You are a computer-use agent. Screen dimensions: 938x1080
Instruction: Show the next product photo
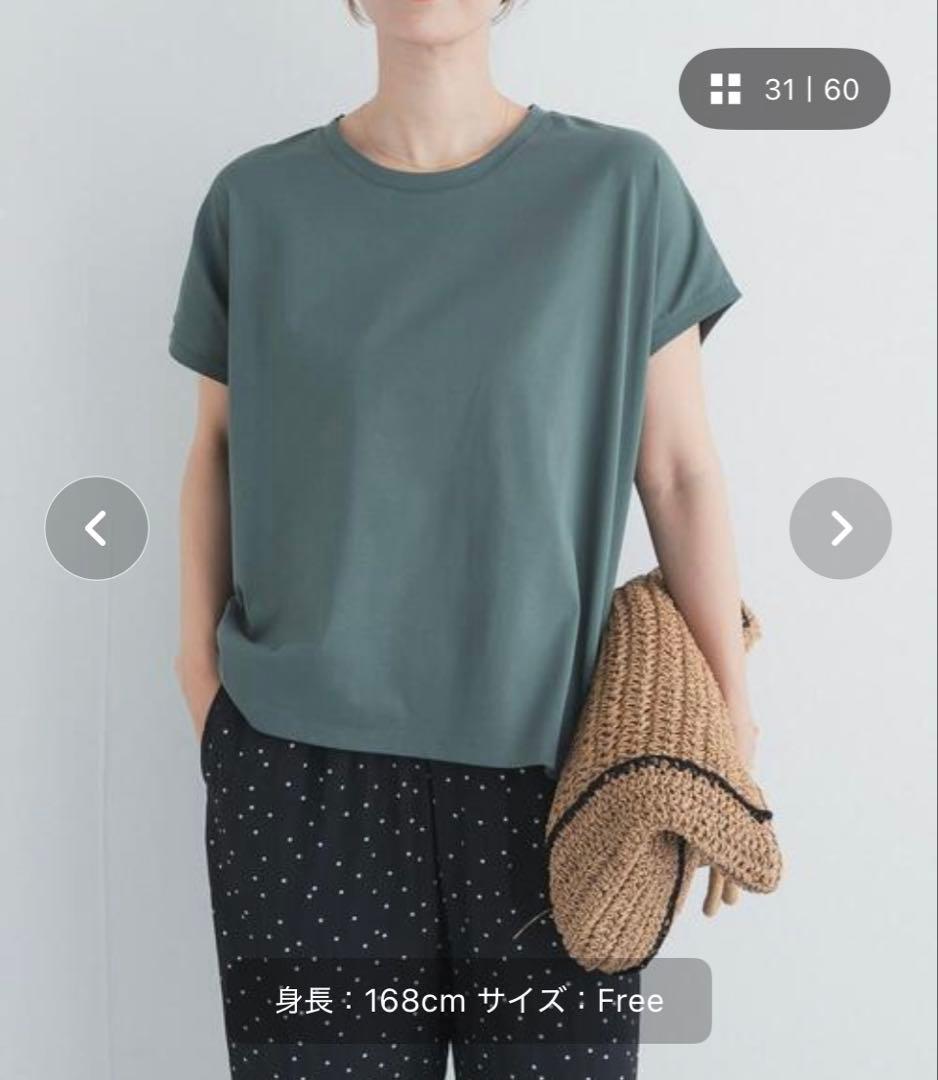coord(840,528)
